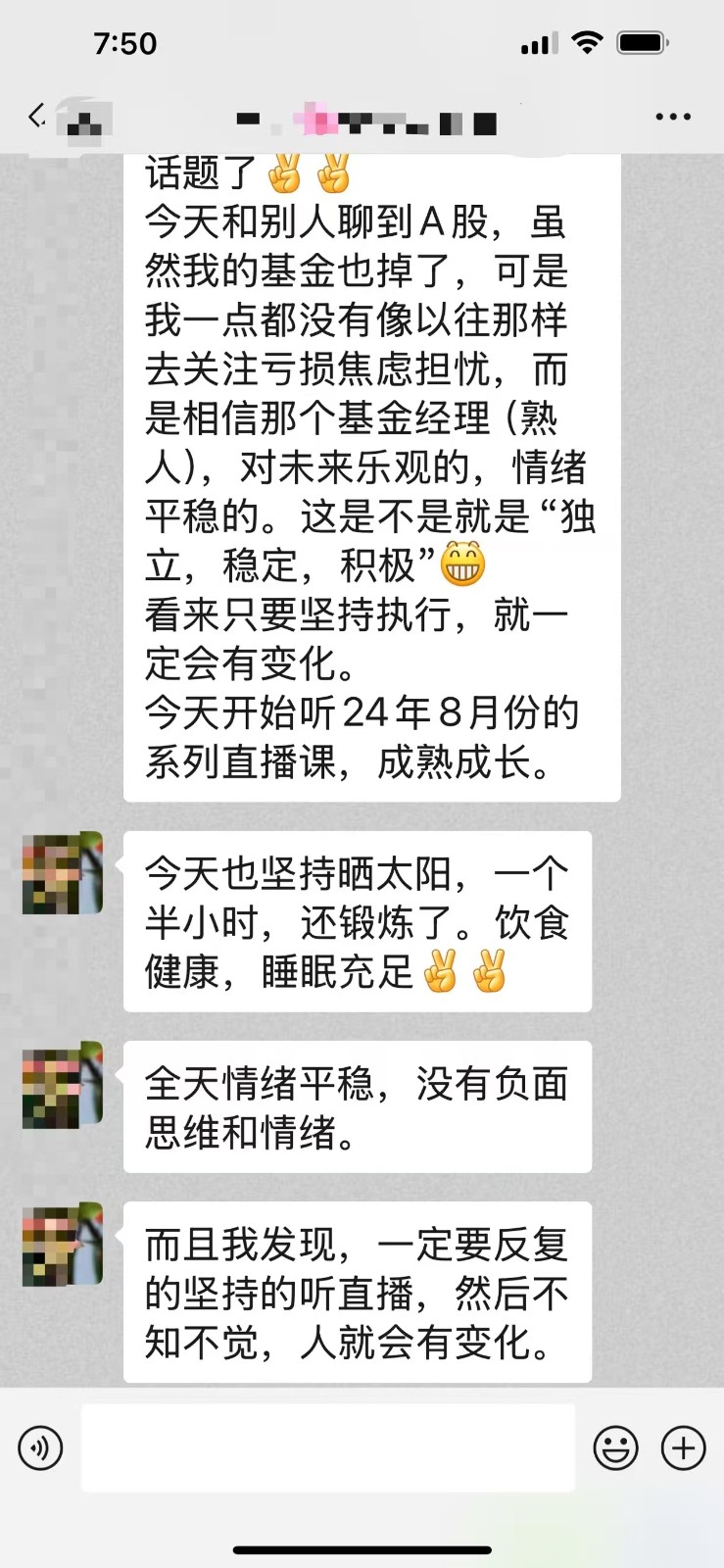Open the emoji sticker panel
The height and width of the screenshot is (1568, 724).
click(615, 1447)
